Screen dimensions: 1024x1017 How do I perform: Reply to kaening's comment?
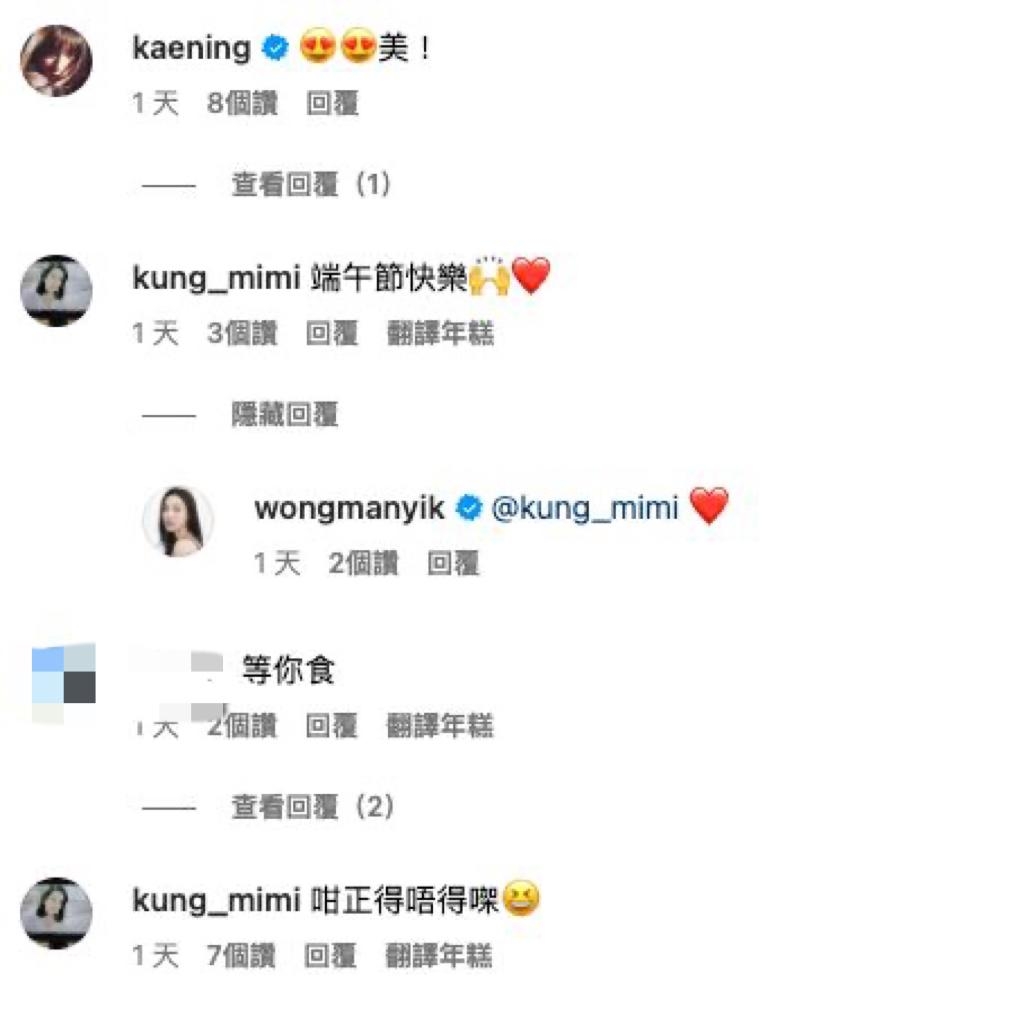[x=332, y=104]
